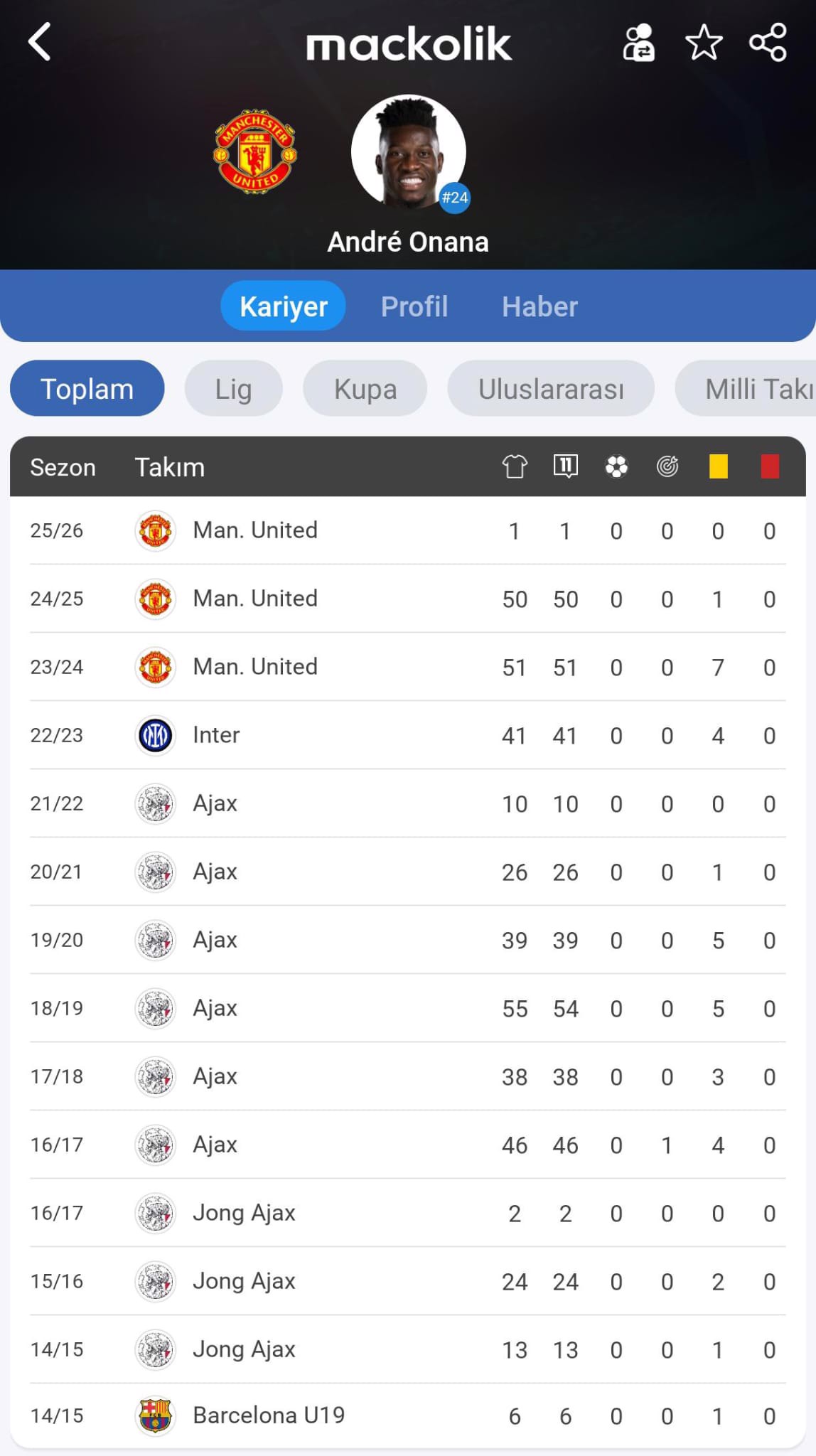Switch to the Profil tab
This screenshot has height=1456, width=816.
[414, 306]
